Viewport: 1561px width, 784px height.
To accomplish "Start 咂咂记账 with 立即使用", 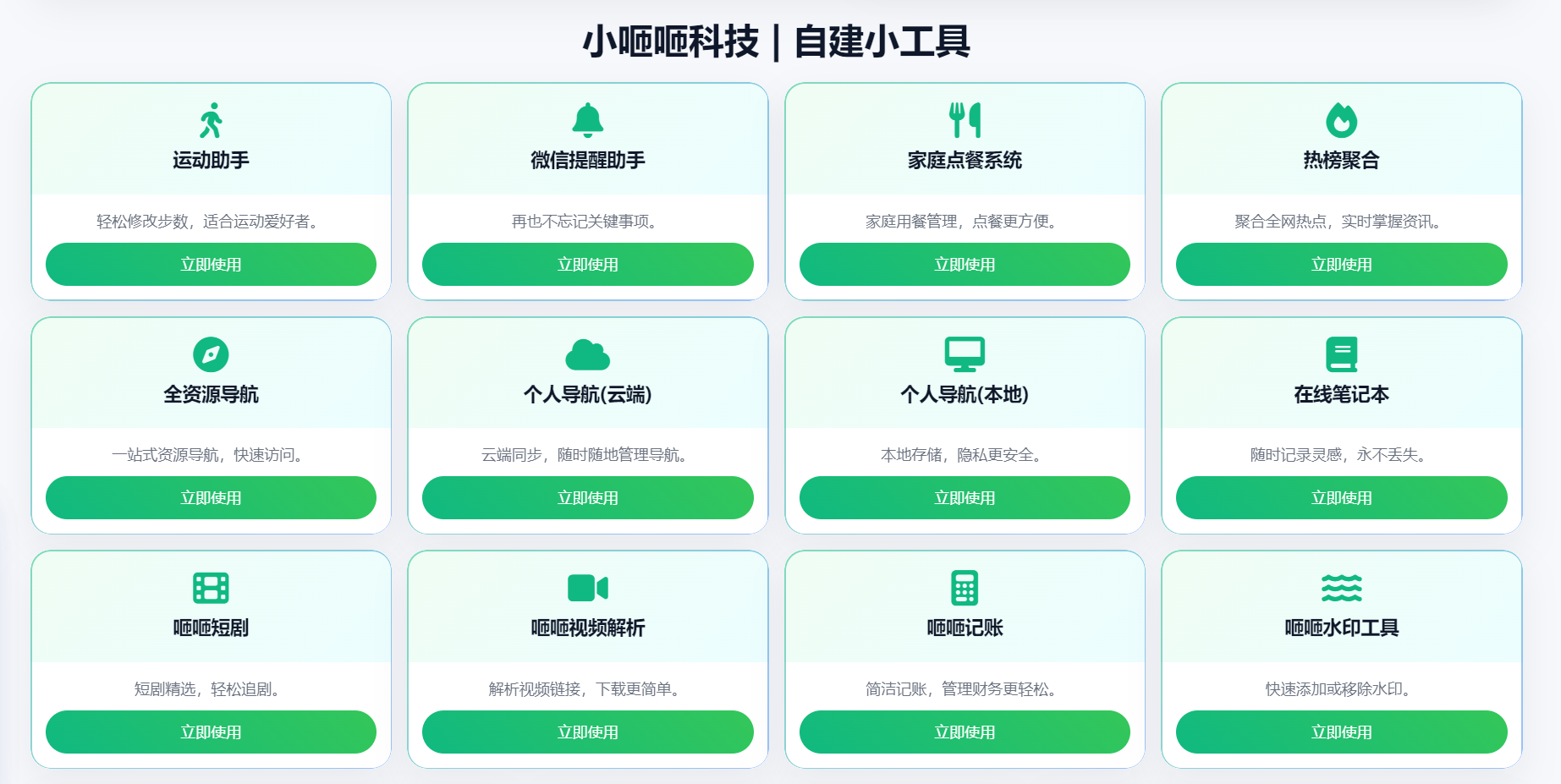I will pyautogui.click(x=965, y=732).
